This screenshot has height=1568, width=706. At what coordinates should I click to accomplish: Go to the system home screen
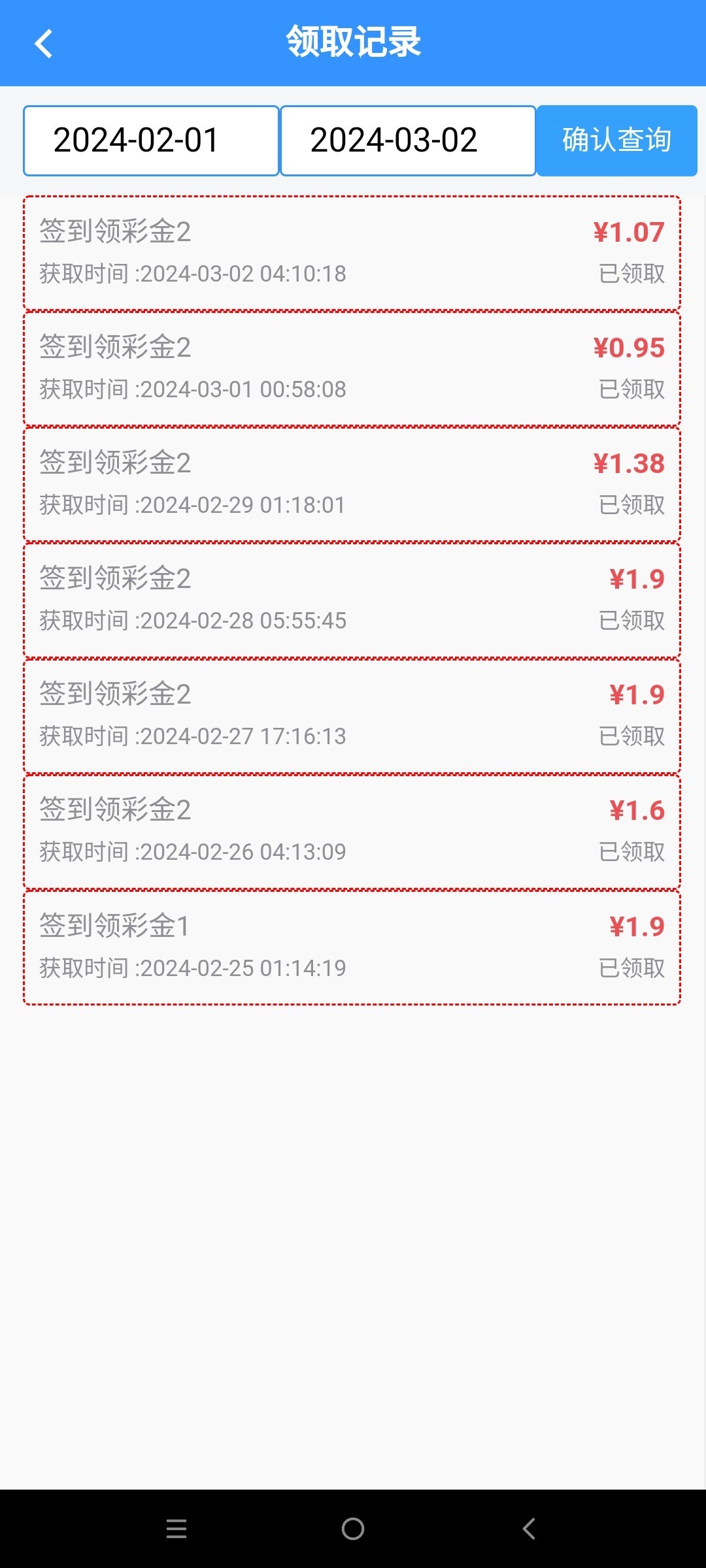coord(353,1529)
